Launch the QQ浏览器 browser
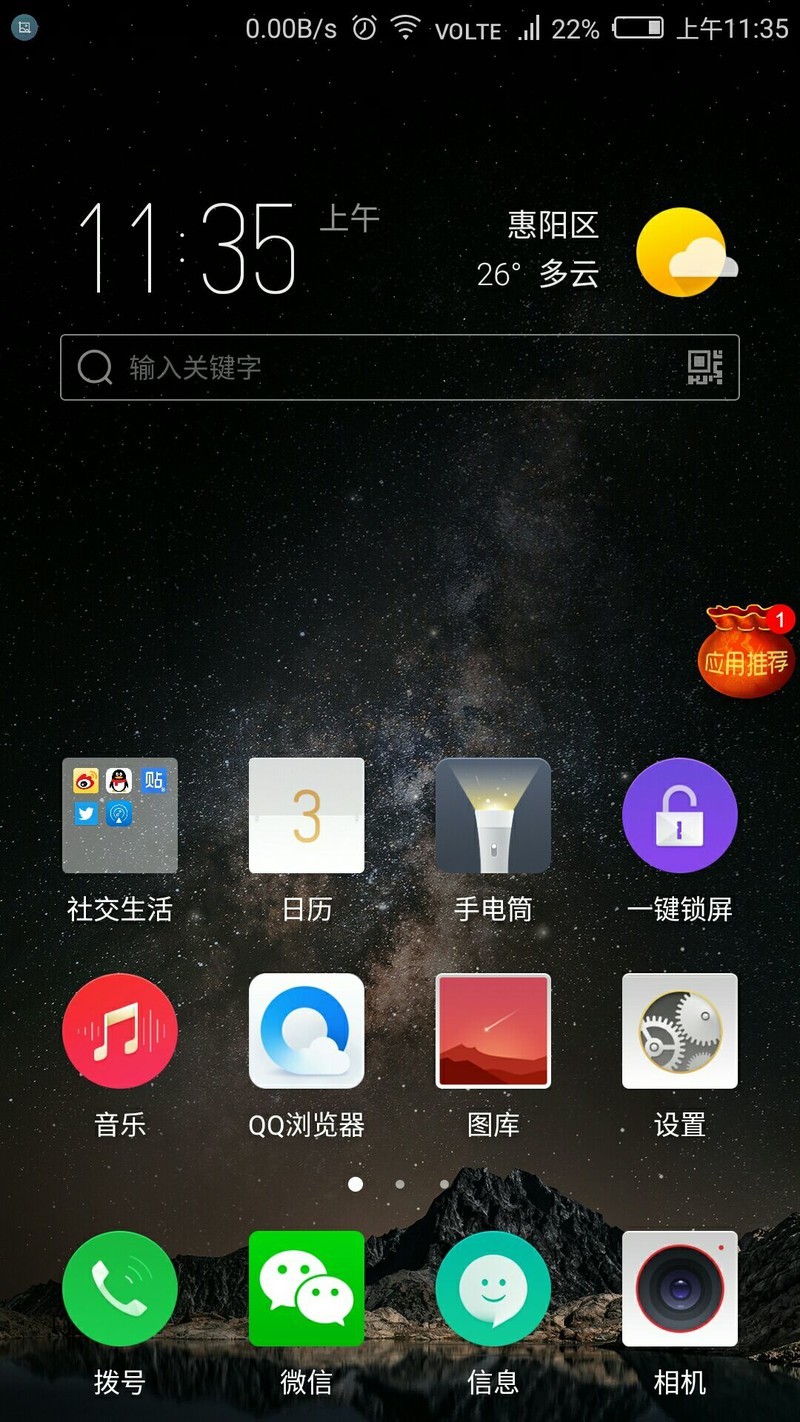This screenshot has width=800, height=1422. click(x=306, y=1030)
